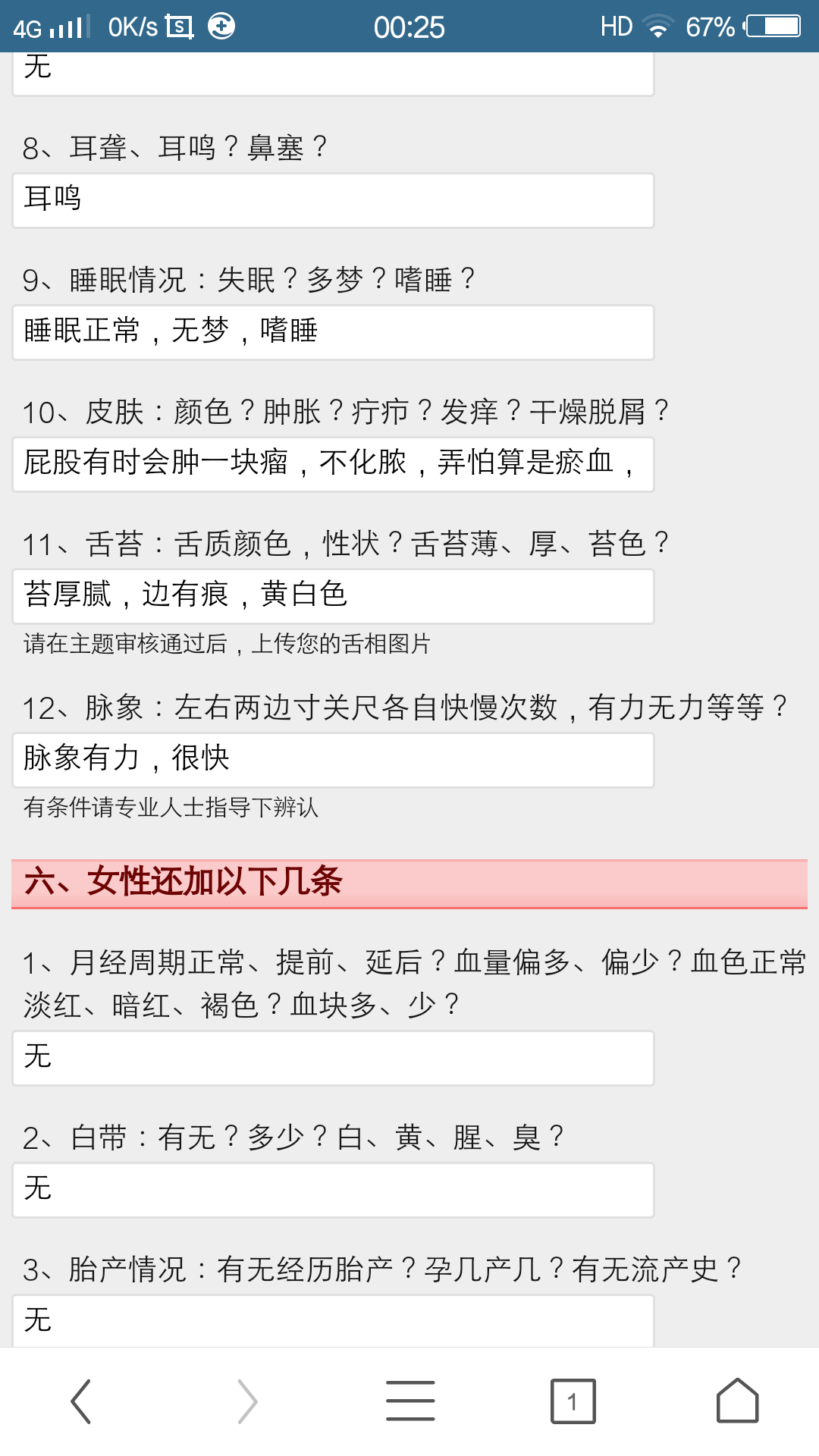The image size is (819, 1456).
Task: Tap the skin answer field 屁股有时会肿一块瘤
Action: 333,464
